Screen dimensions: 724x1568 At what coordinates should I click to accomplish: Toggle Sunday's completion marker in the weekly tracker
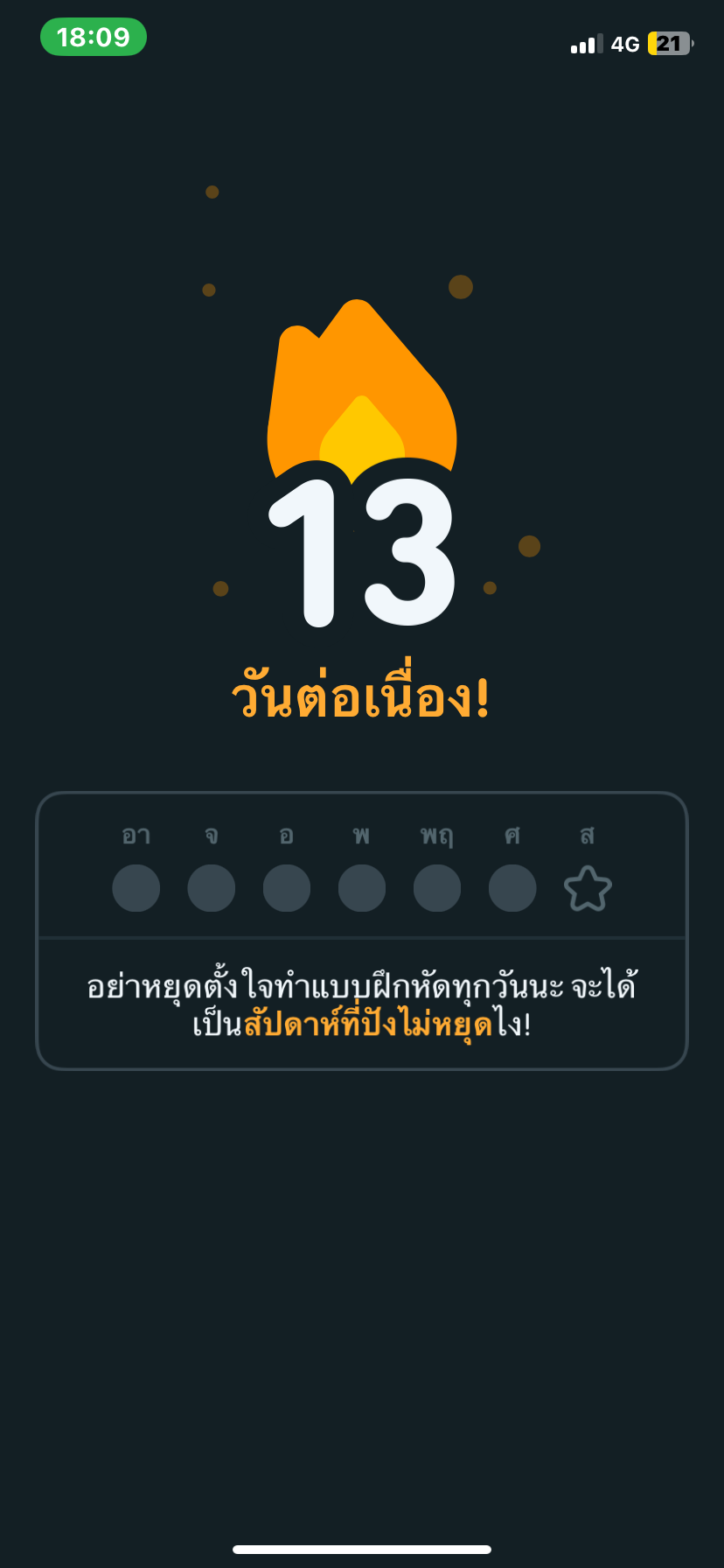tap(136, 888)
